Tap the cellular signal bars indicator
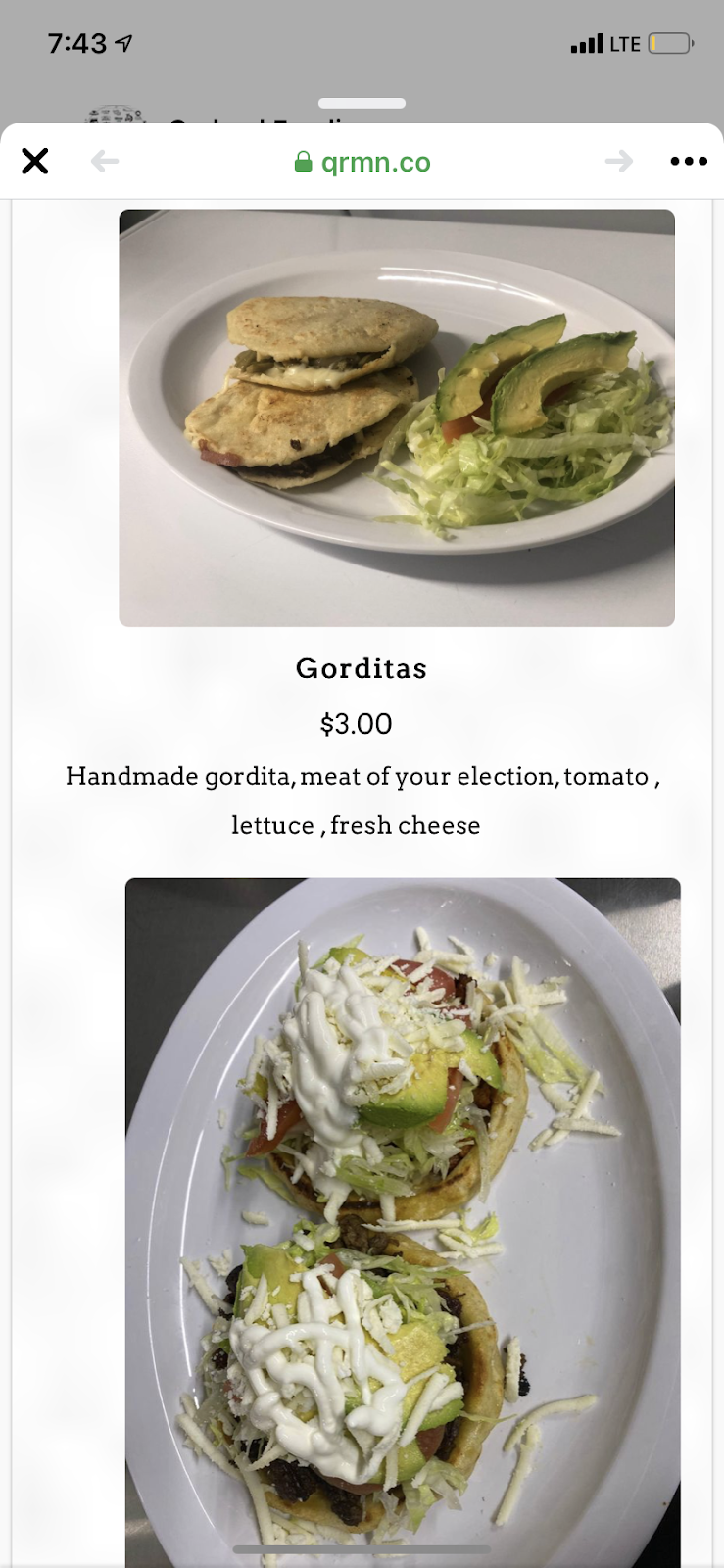The image size is (724, 1568). click(x=585, y=43)
